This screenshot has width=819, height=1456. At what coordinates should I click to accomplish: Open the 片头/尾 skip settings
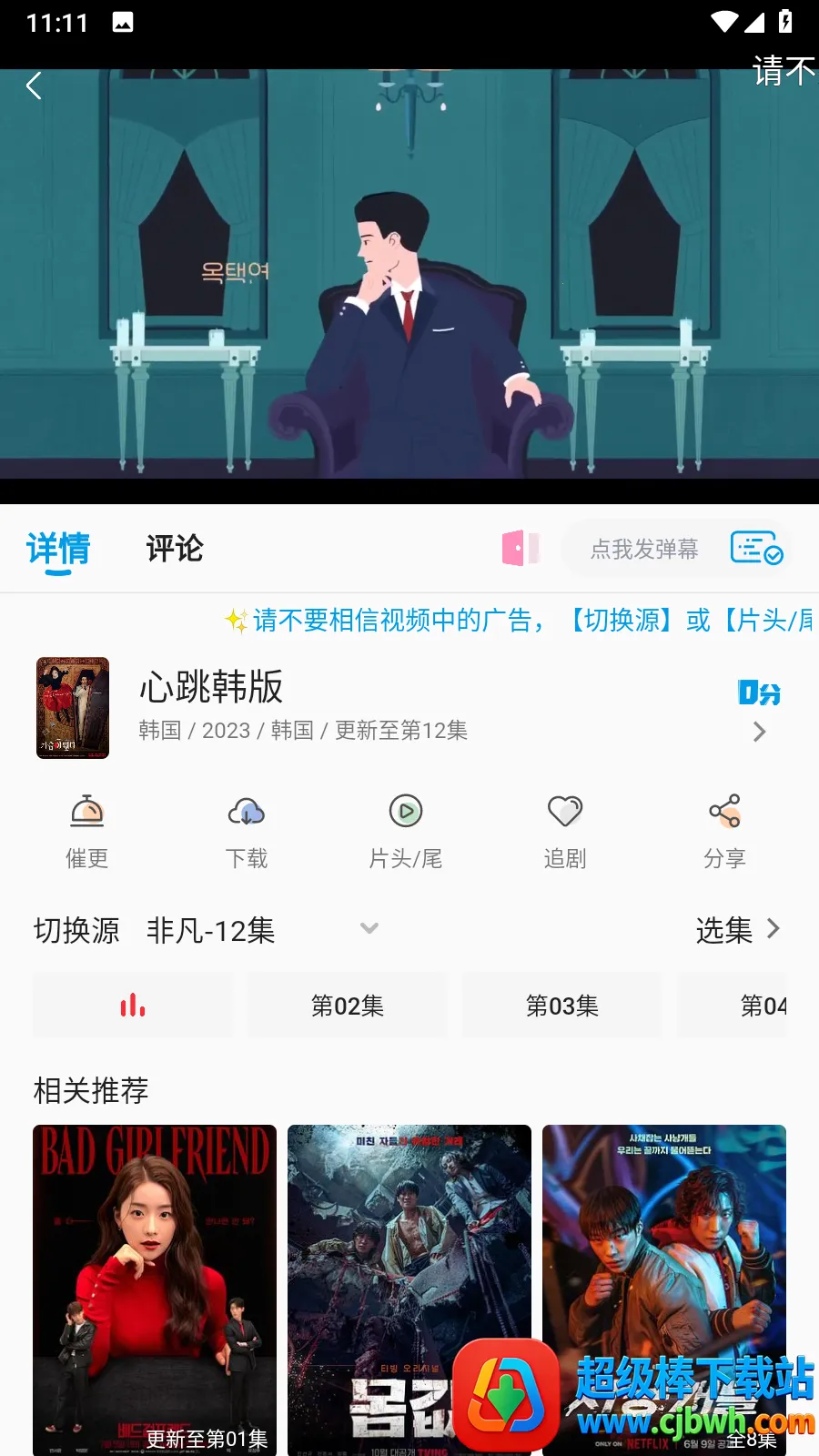(406, 830)
